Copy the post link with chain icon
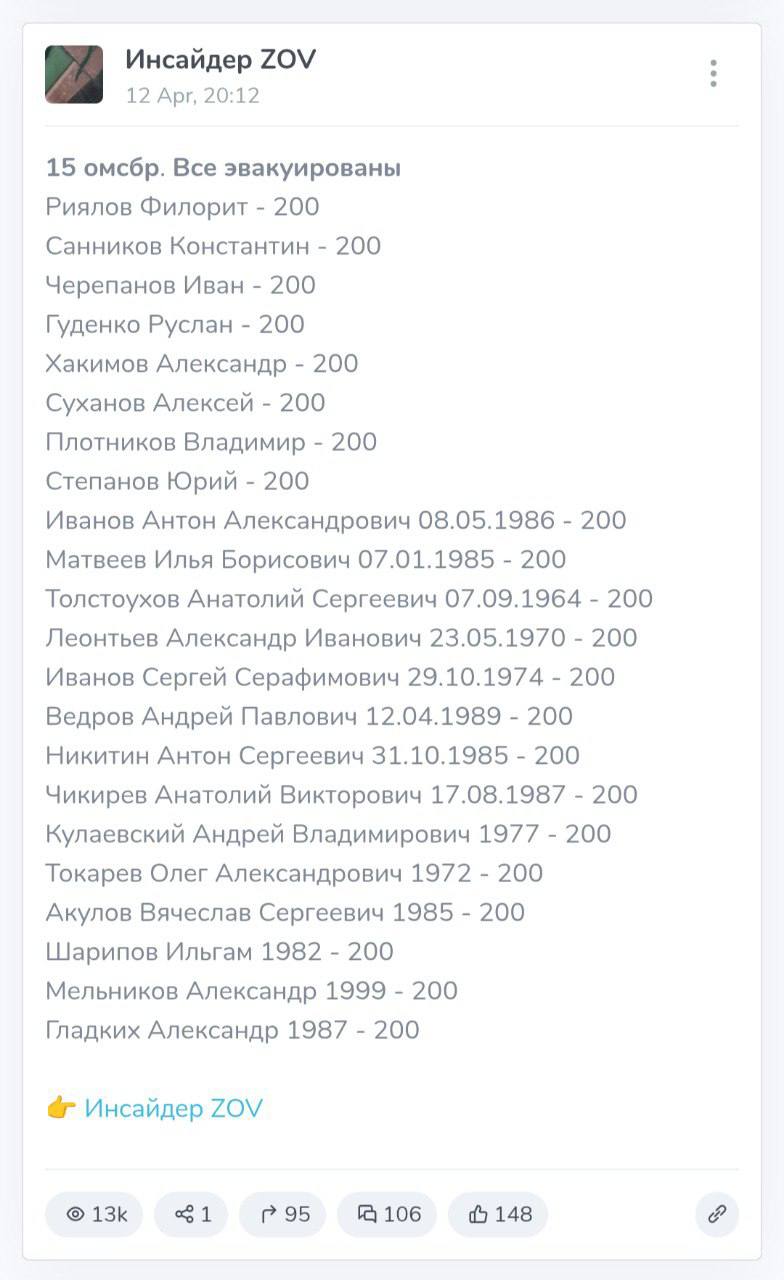This screenshot has width=784, height=1280. pos(717,1215)
